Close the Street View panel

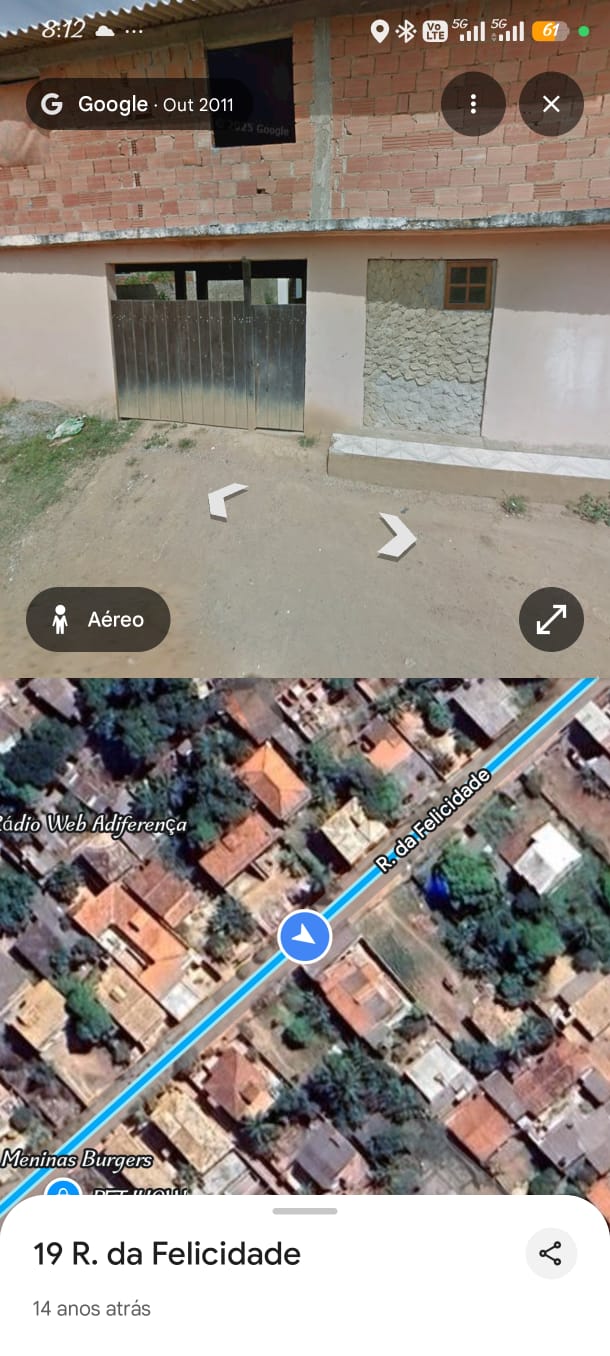tap(551, 104)
